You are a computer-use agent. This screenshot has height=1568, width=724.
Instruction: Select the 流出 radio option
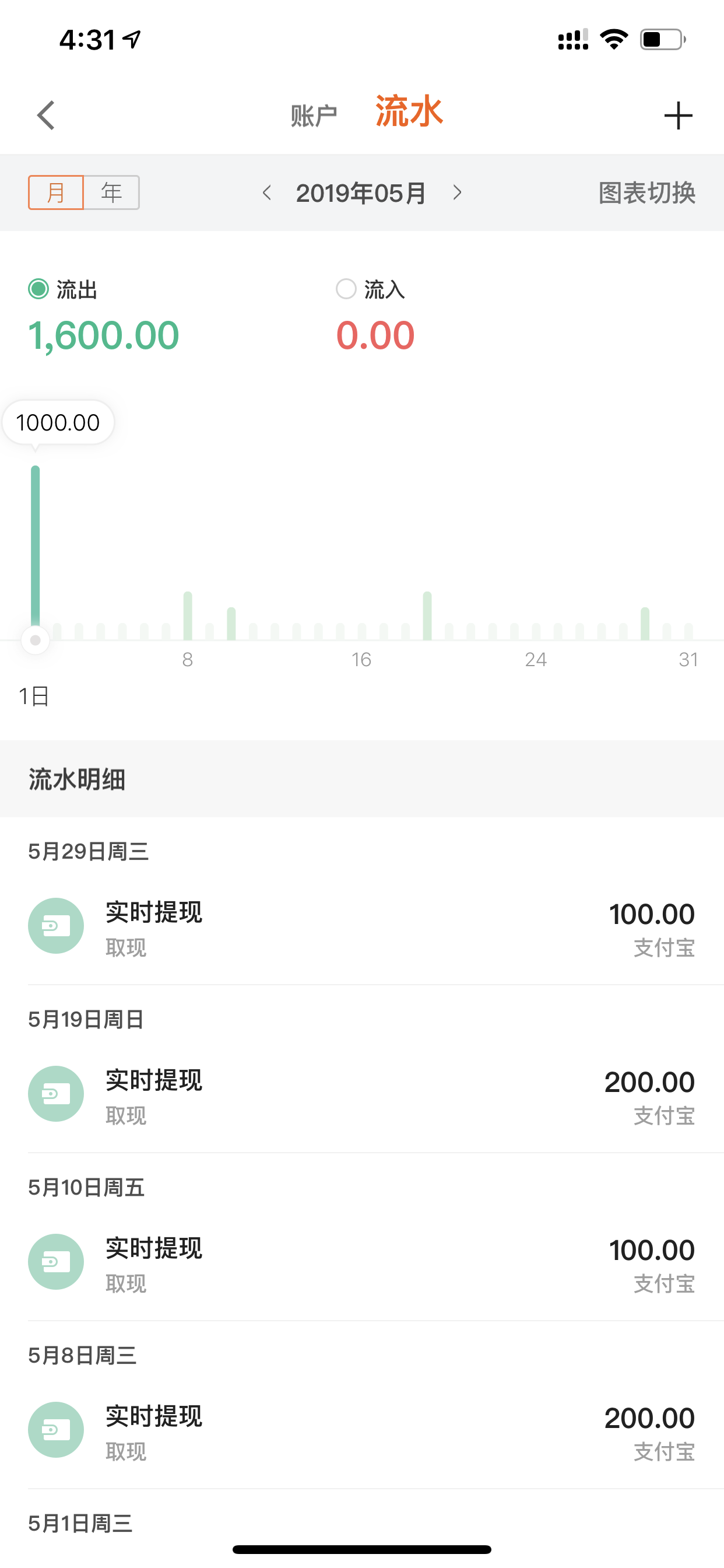(x=64, y=289)
